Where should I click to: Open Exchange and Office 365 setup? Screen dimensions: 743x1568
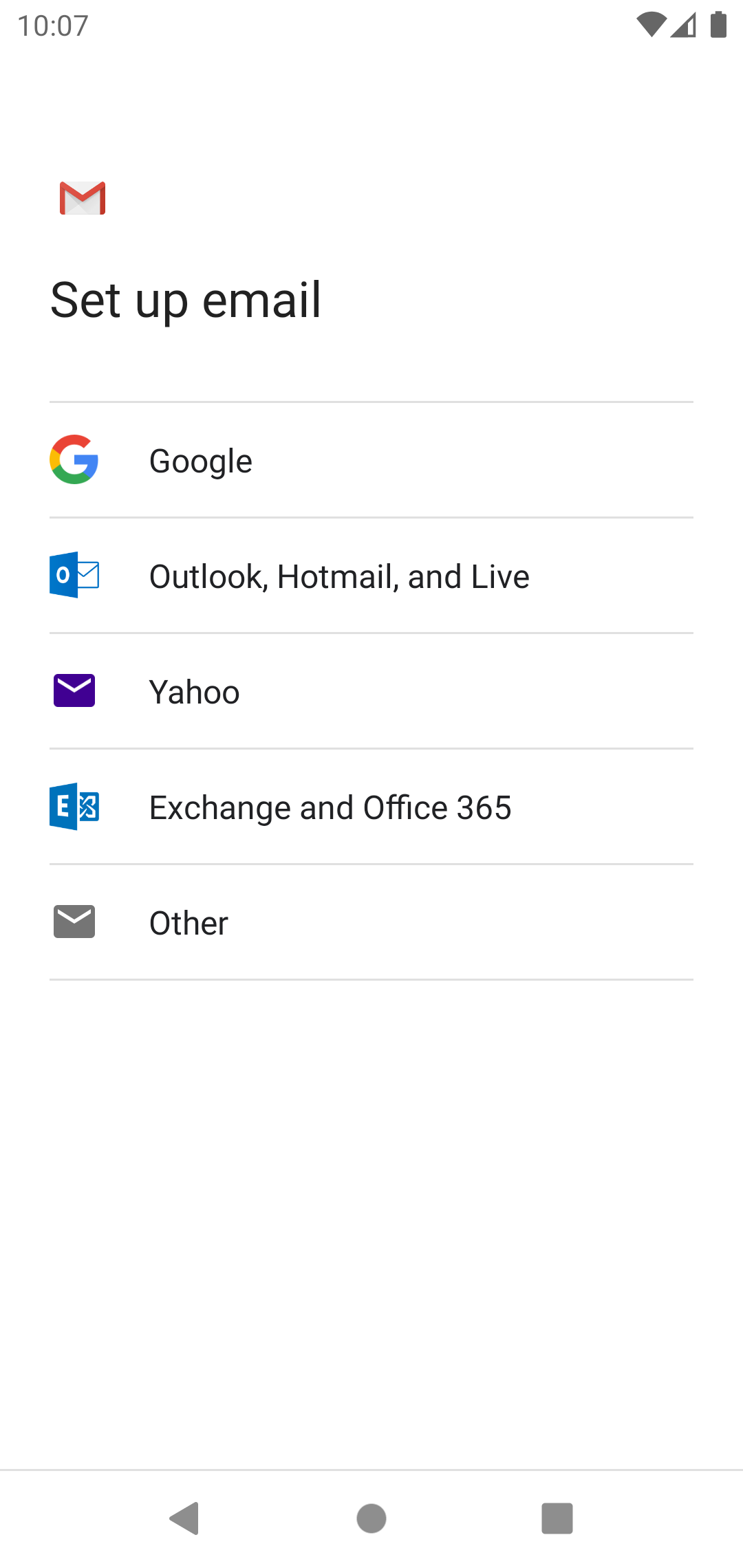click(371, 807)
